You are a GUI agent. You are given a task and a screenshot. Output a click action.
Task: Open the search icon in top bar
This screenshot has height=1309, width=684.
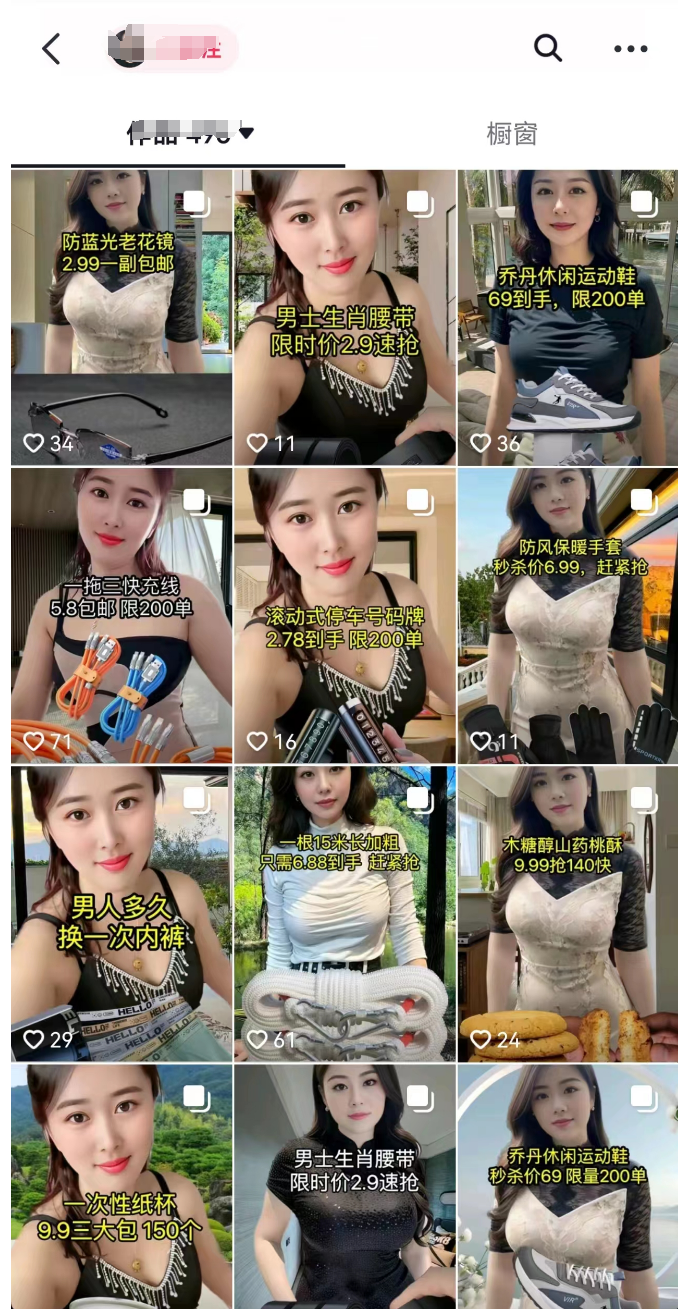point(547,47)
